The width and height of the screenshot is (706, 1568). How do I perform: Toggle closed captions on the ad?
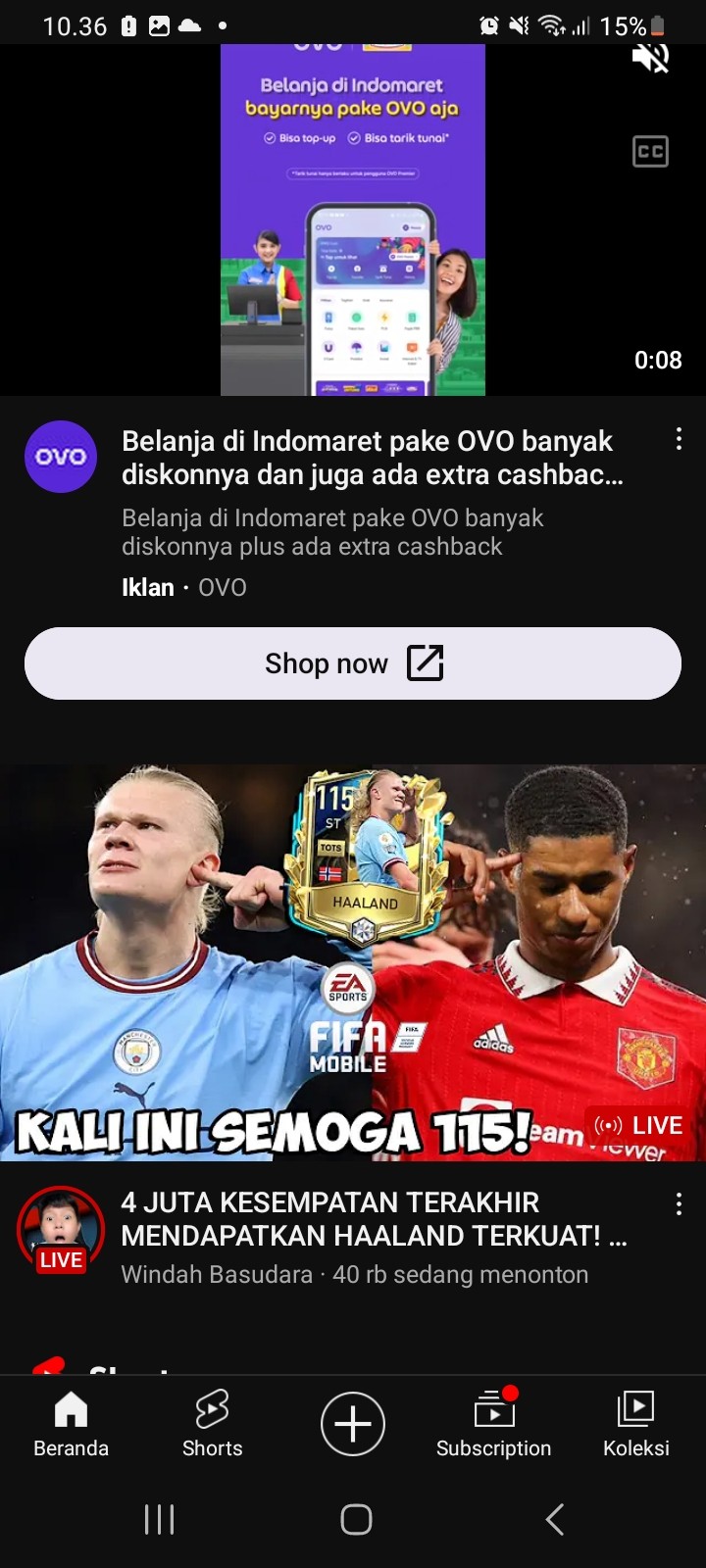[650, 152]
